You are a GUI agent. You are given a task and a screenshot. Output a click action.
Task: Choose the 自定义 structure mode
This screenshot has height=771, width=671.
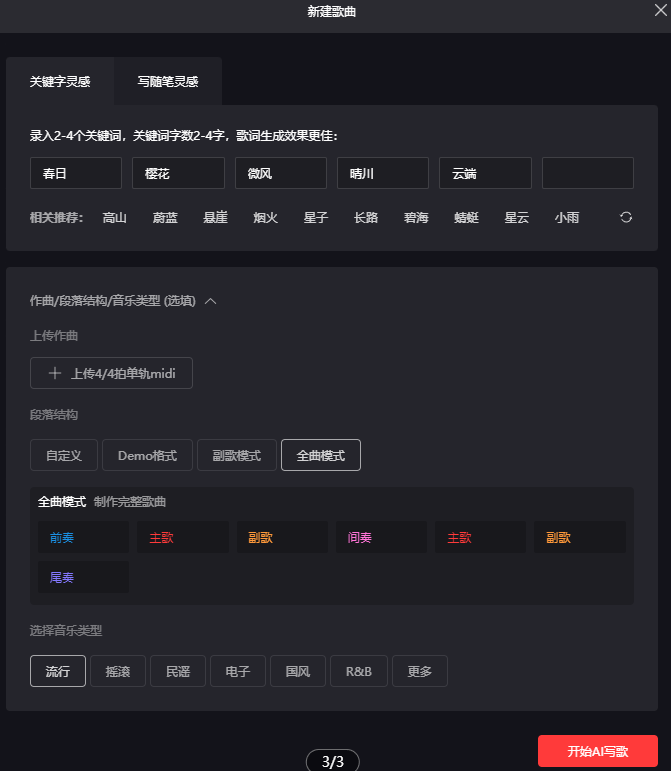click(63, 455)
